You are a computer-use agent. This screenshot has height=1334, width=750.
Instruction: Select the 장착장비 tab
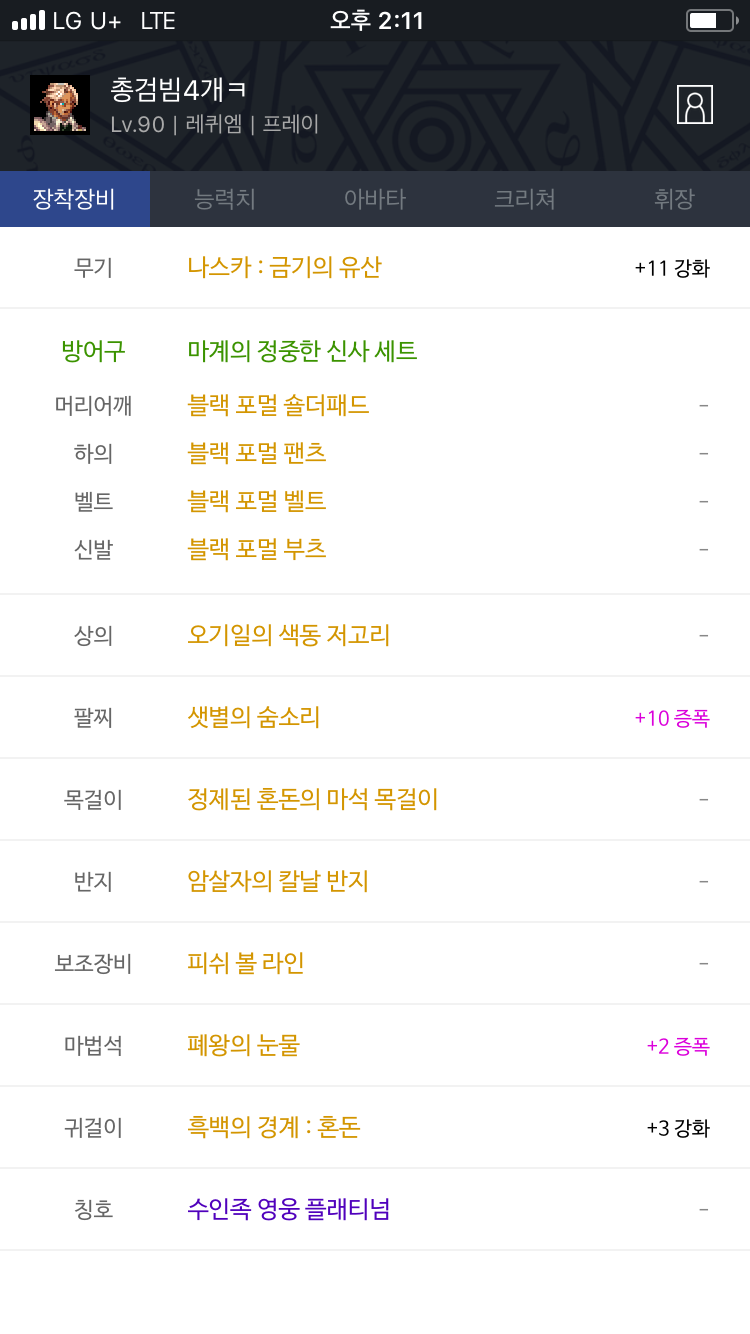point(75,199)
